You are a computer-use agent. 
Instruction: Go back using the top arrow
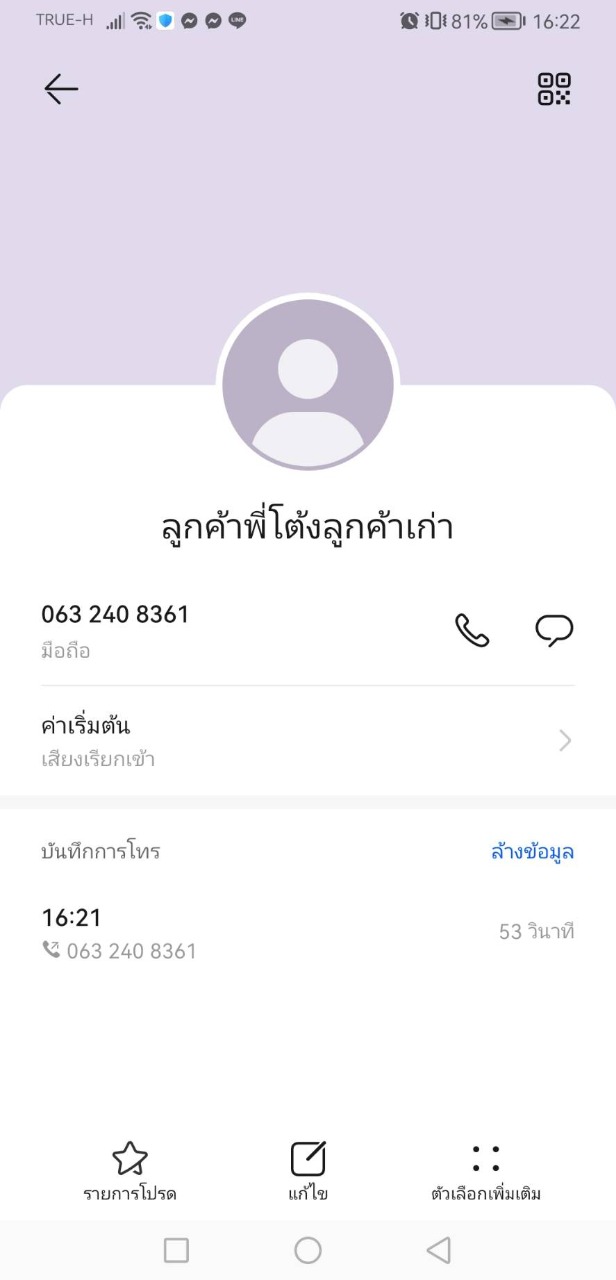61,89
